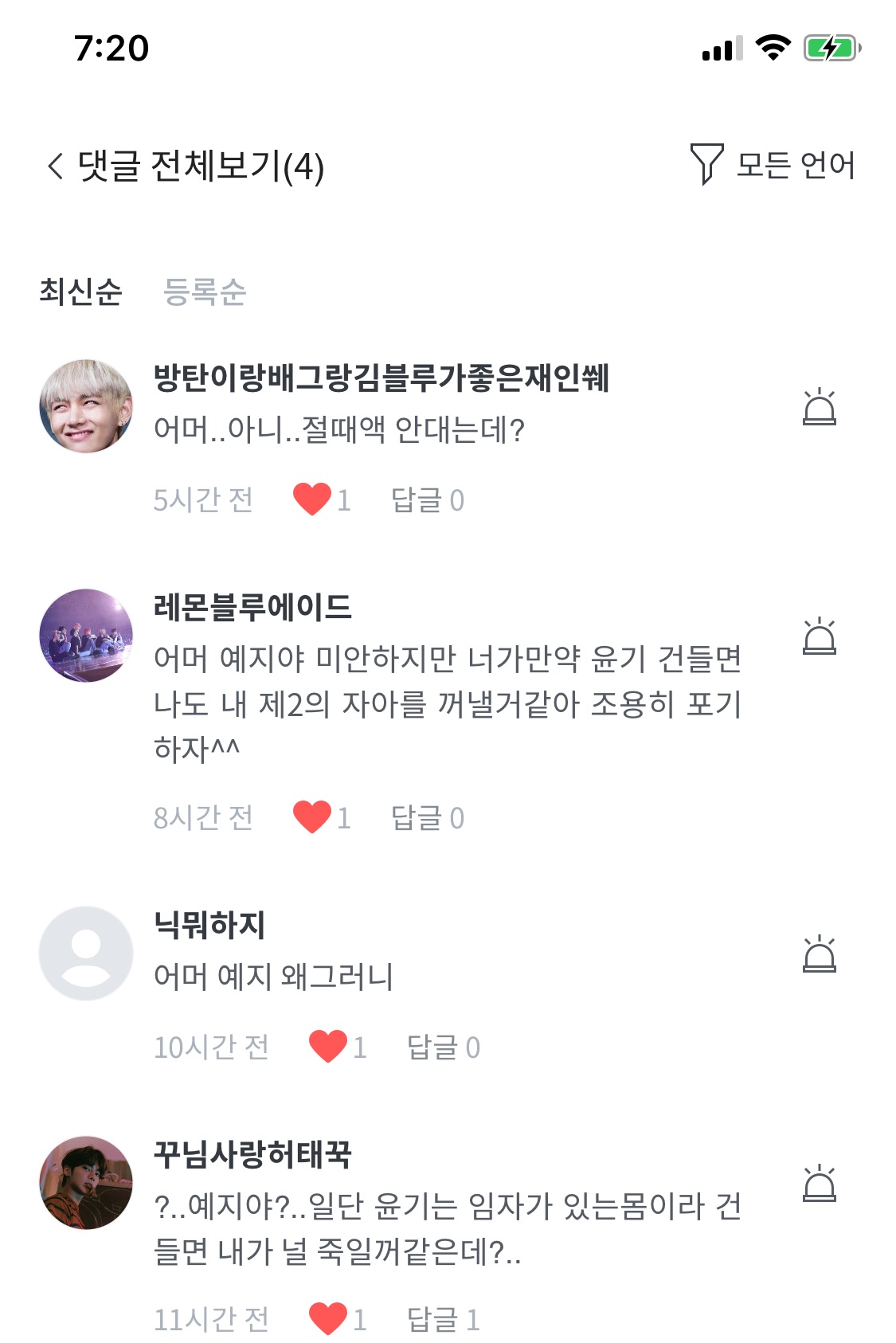Report the comment by 꾸님사랑허태꾹
The height and width of the screenshot is (1343, 896).
(819, 1184)
